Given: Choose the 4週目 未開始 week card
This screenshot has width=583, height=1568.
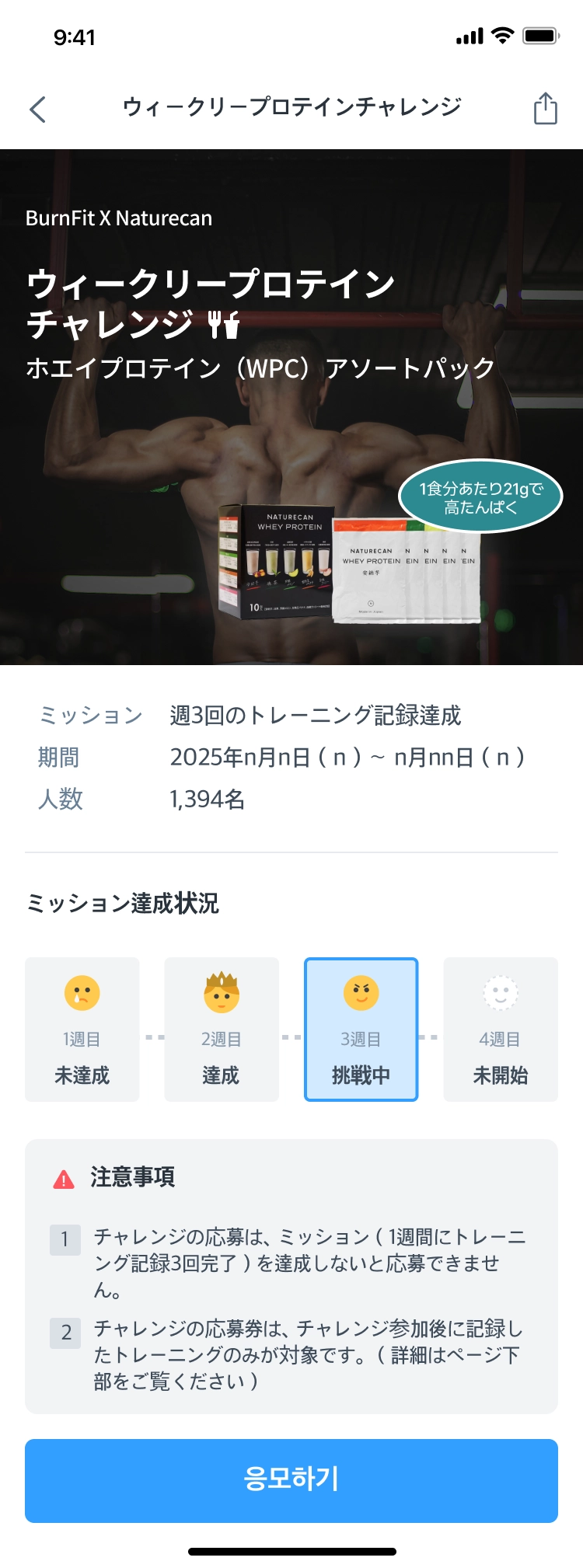Looking at the screenshot, I should pyautogui.click(x=501, y=1030).
